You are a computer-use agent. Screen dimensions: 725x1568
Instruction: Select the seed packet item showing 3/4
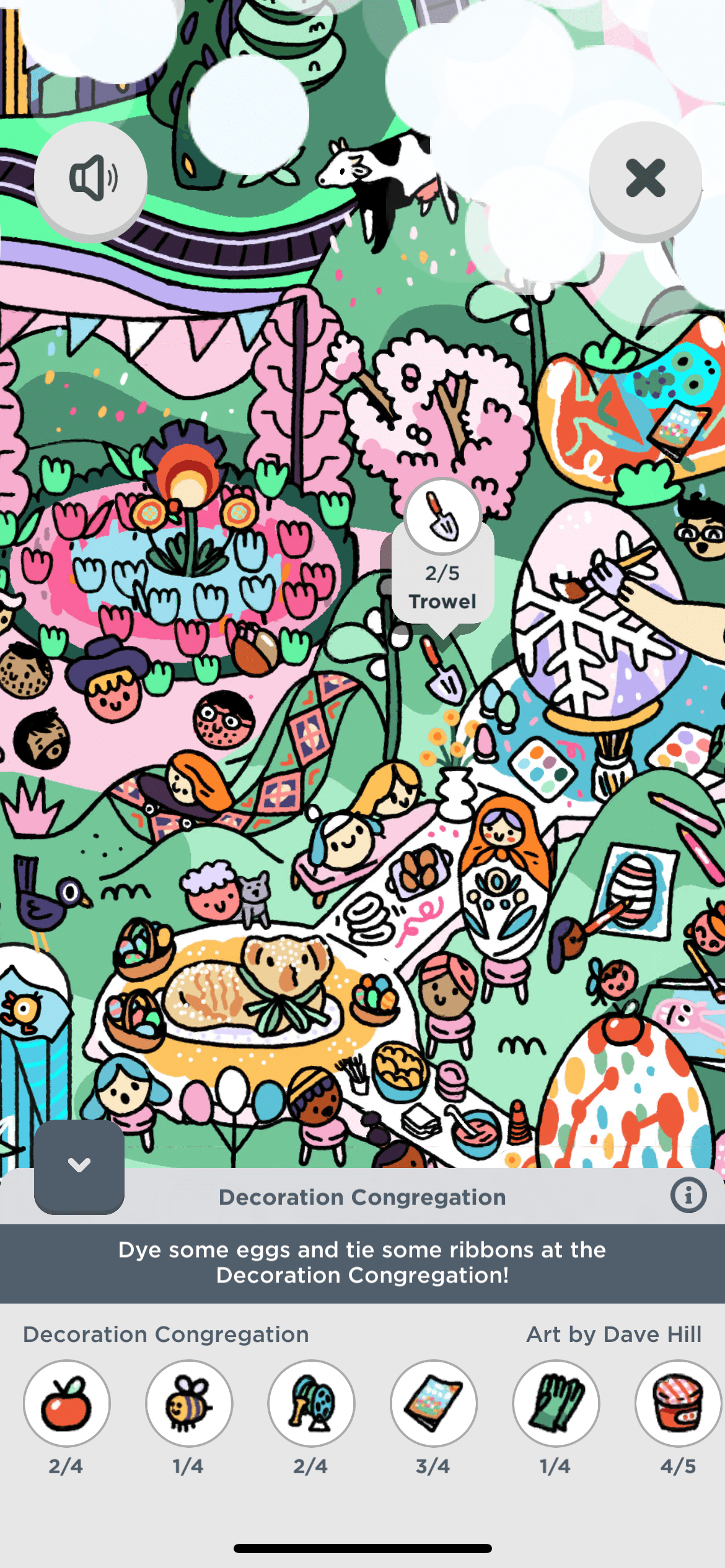pos(434,1403)
